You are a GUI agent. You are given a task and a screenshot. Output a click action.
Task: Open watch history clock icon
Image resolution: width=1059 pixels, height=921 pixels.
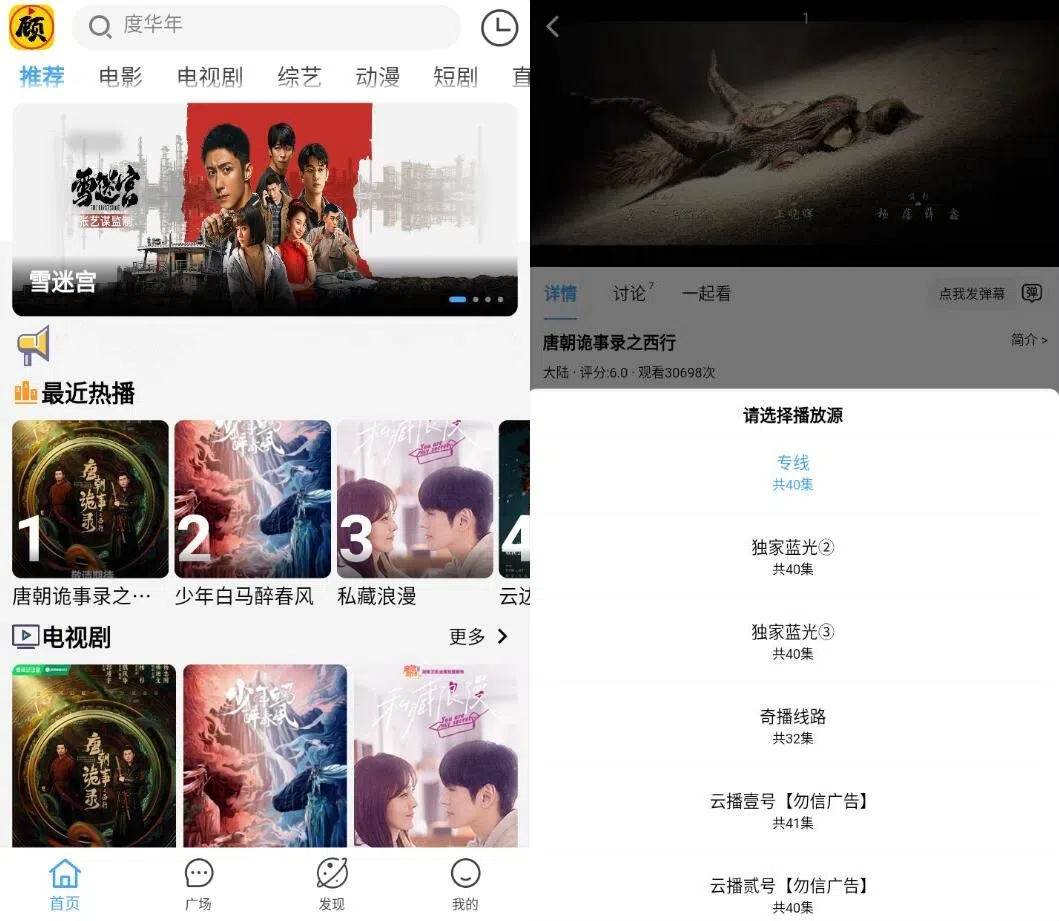[x=500, y=28]
